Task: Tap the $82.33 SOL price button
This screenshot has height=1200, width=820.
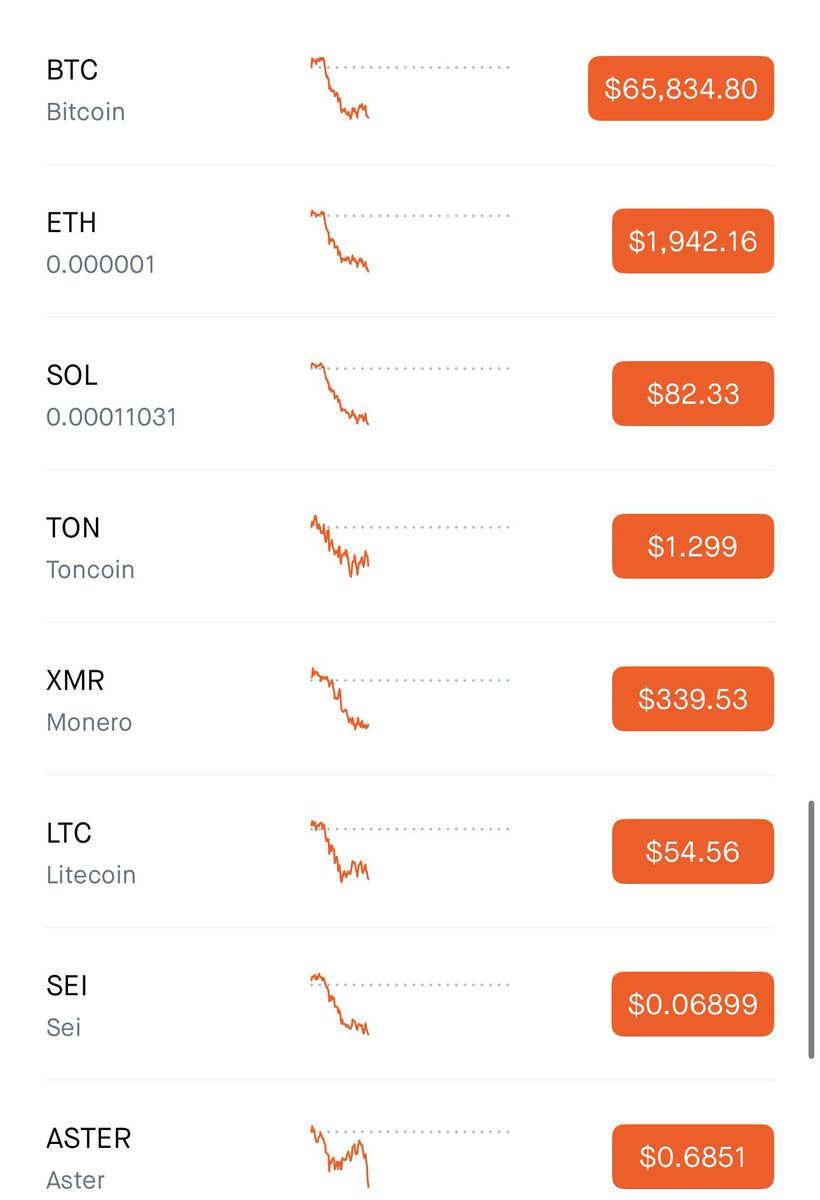Action: tap(692, 394)
